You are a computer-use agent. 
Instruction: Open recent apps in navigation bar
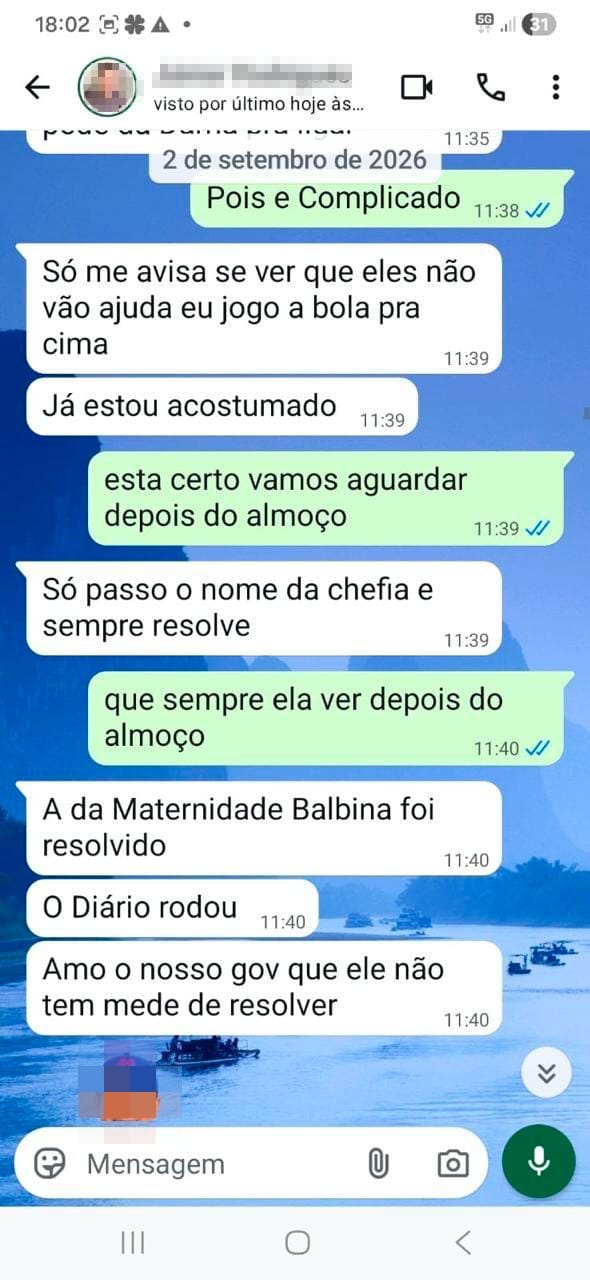[132, 1242]
